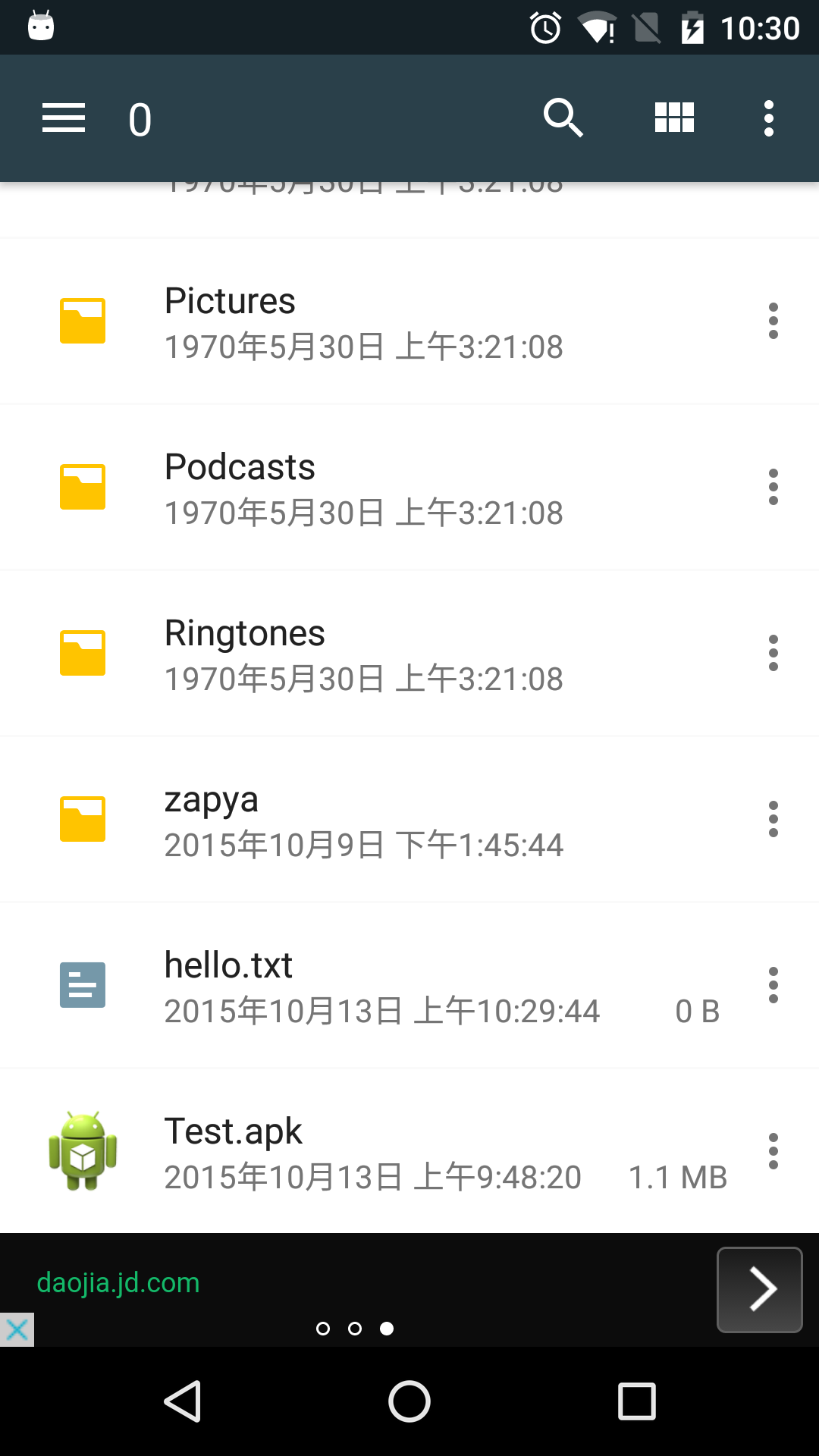This screenshot has height=1456, width=819.
Task: Open the navigation drawer menu
Action: (x=63, y=118)
